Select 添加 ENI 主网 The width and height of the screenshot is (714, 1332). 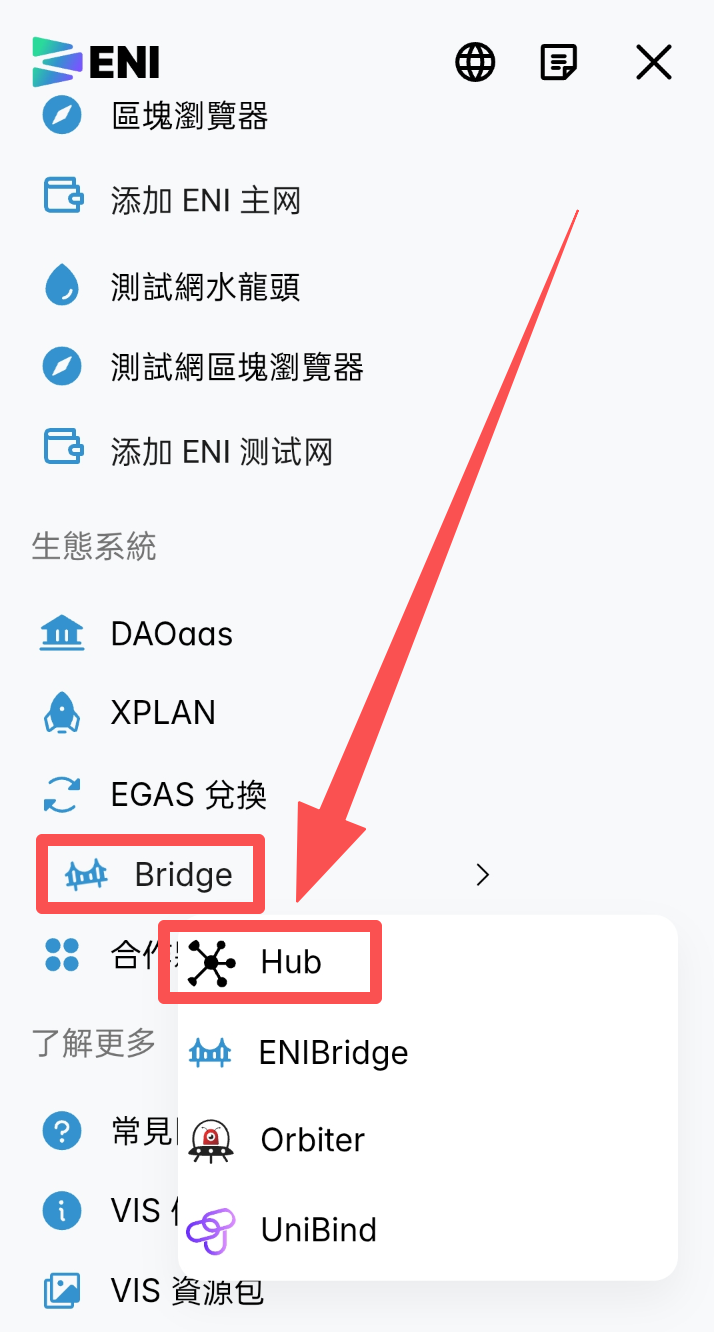coord(206,201)
